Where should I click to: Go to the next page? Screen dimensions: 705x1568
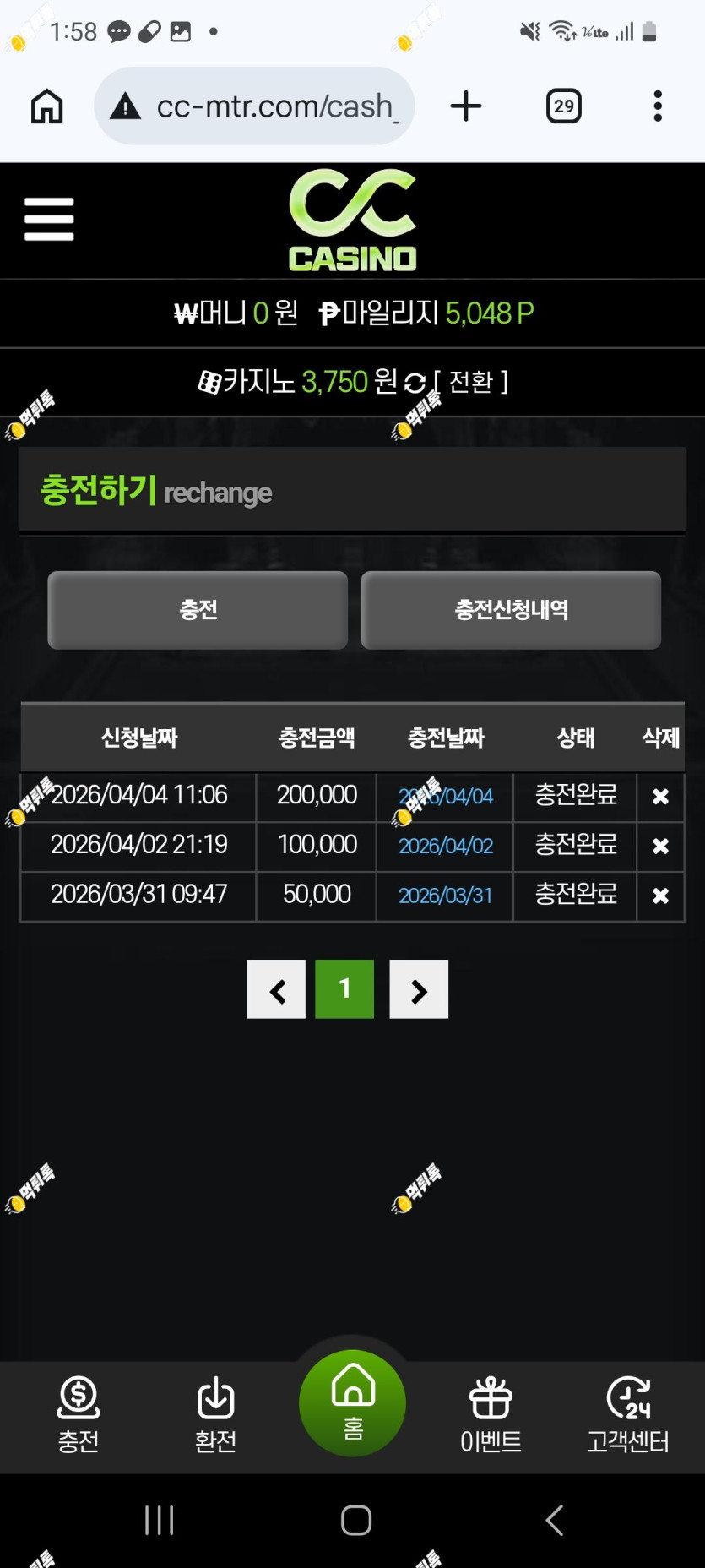click(419, 989)
